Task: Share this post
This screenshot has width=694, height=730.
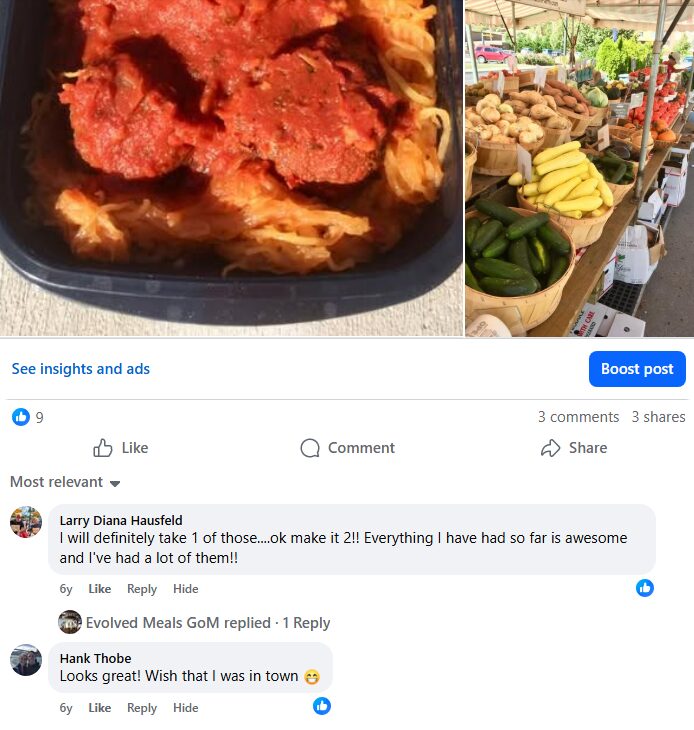Action: point(573,448)
